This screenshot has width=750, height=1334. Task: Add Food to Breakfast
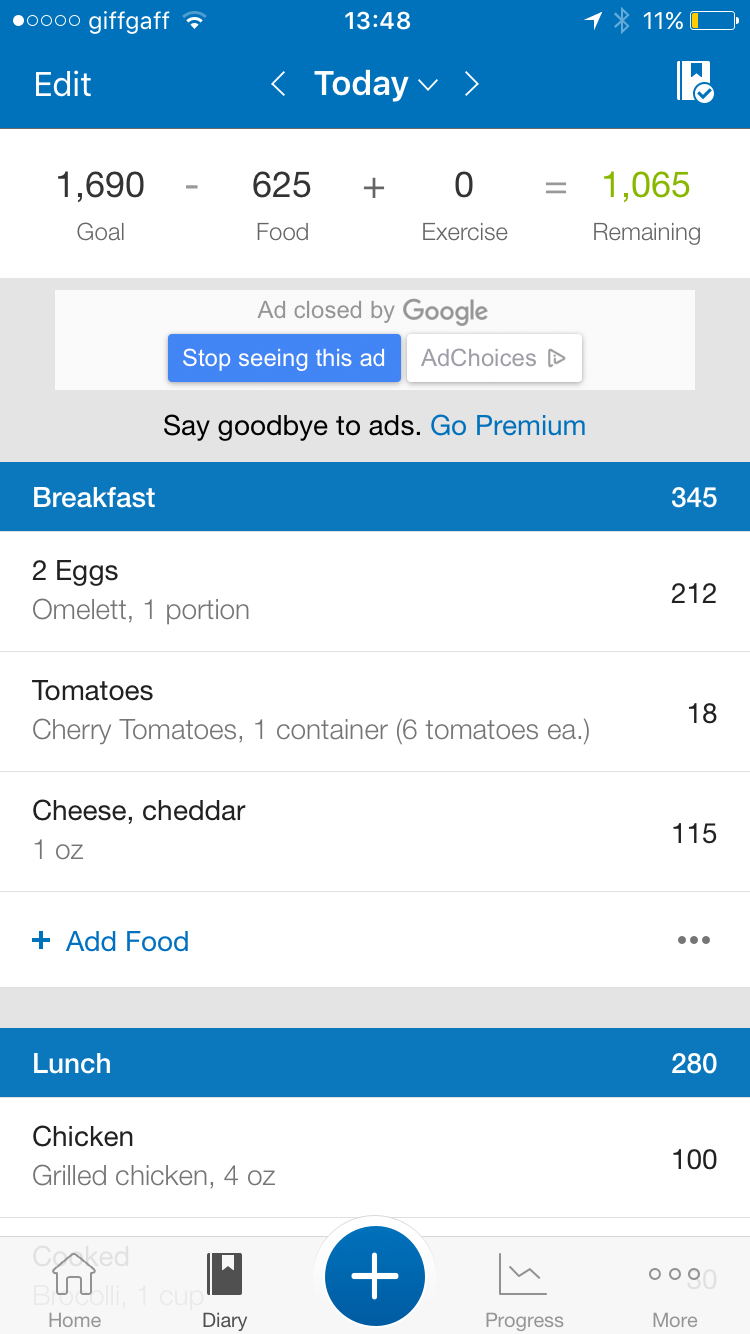coord(111,941)
